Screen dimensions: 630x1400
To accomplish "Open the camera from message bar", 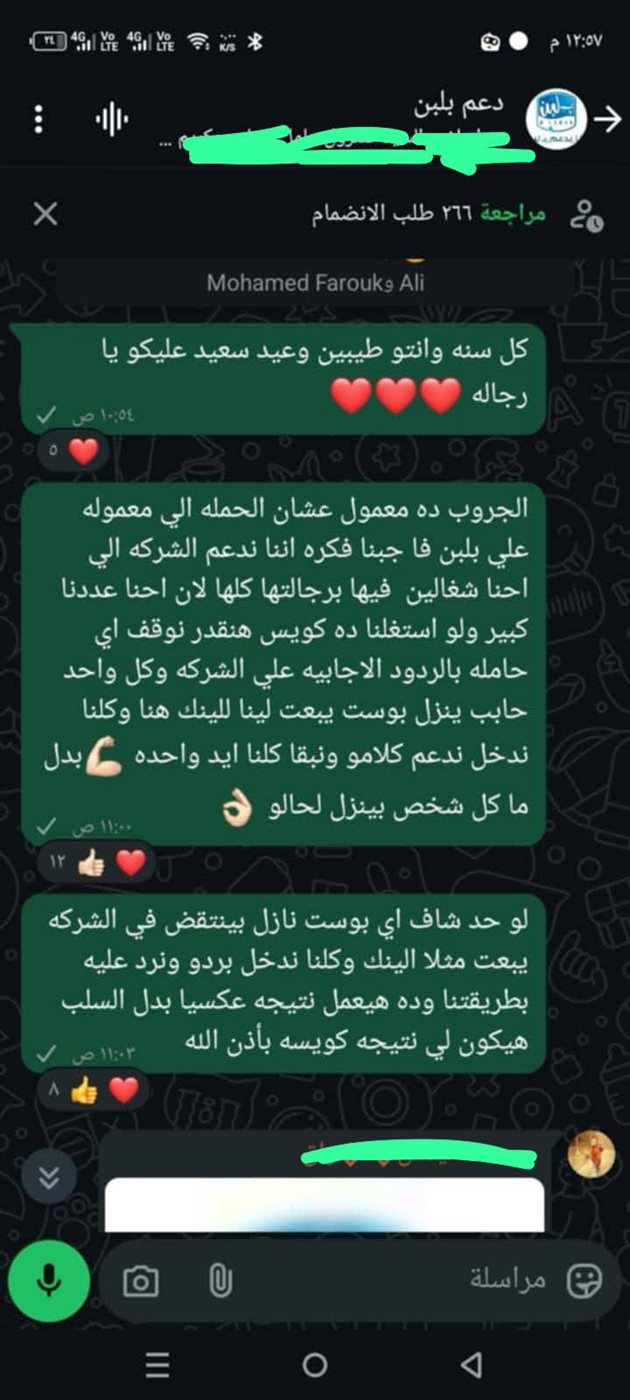I will click(x=141, y=1281).
